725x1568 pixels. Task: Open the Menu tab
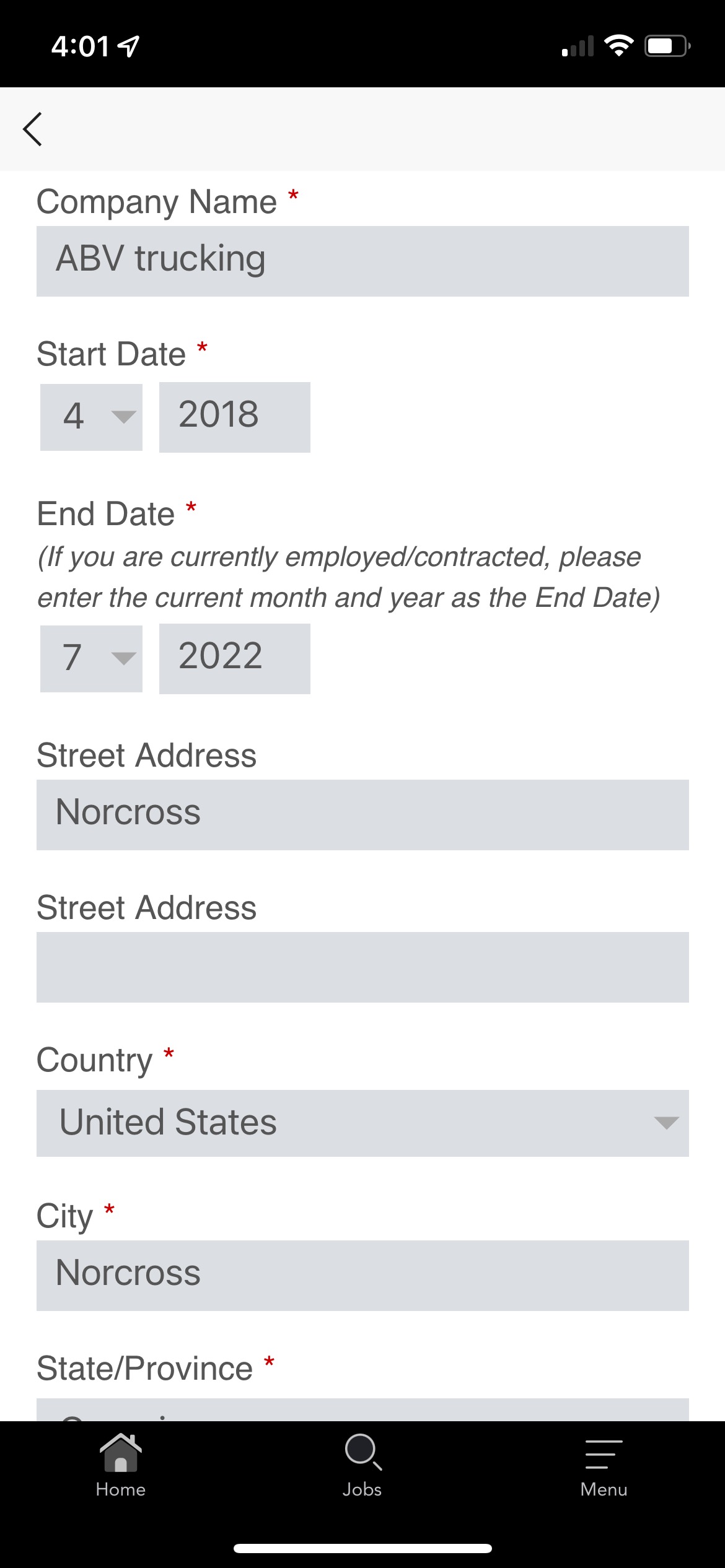coord(604,1466)
